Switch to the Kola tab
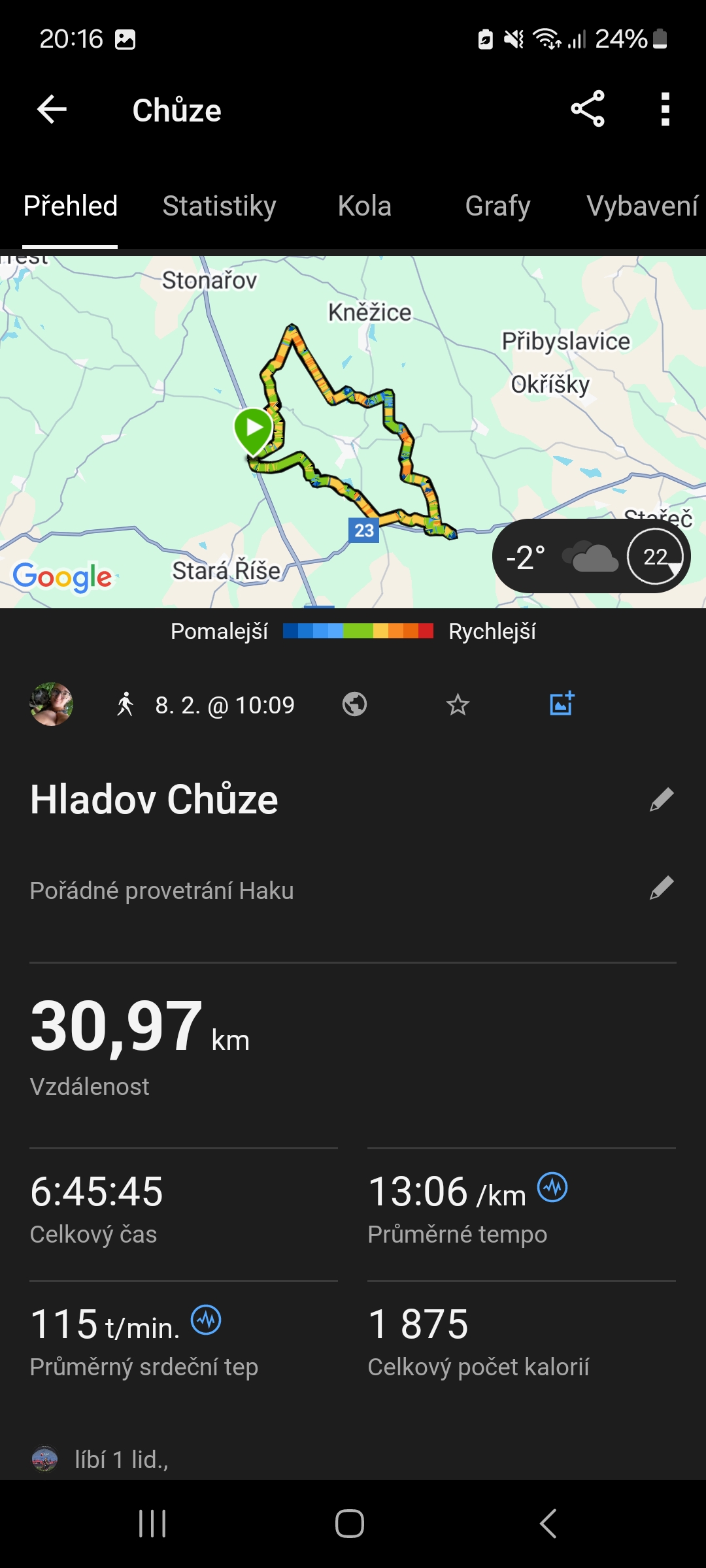This screenshot has height=1568, width=706. pos(364,206)
